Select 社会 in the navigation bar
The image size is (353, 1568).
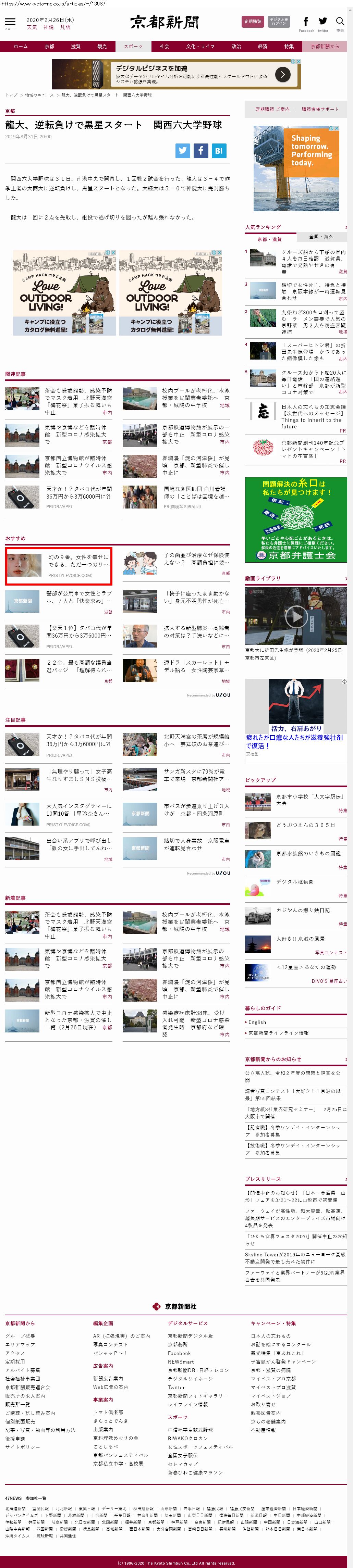click(164, 46)
